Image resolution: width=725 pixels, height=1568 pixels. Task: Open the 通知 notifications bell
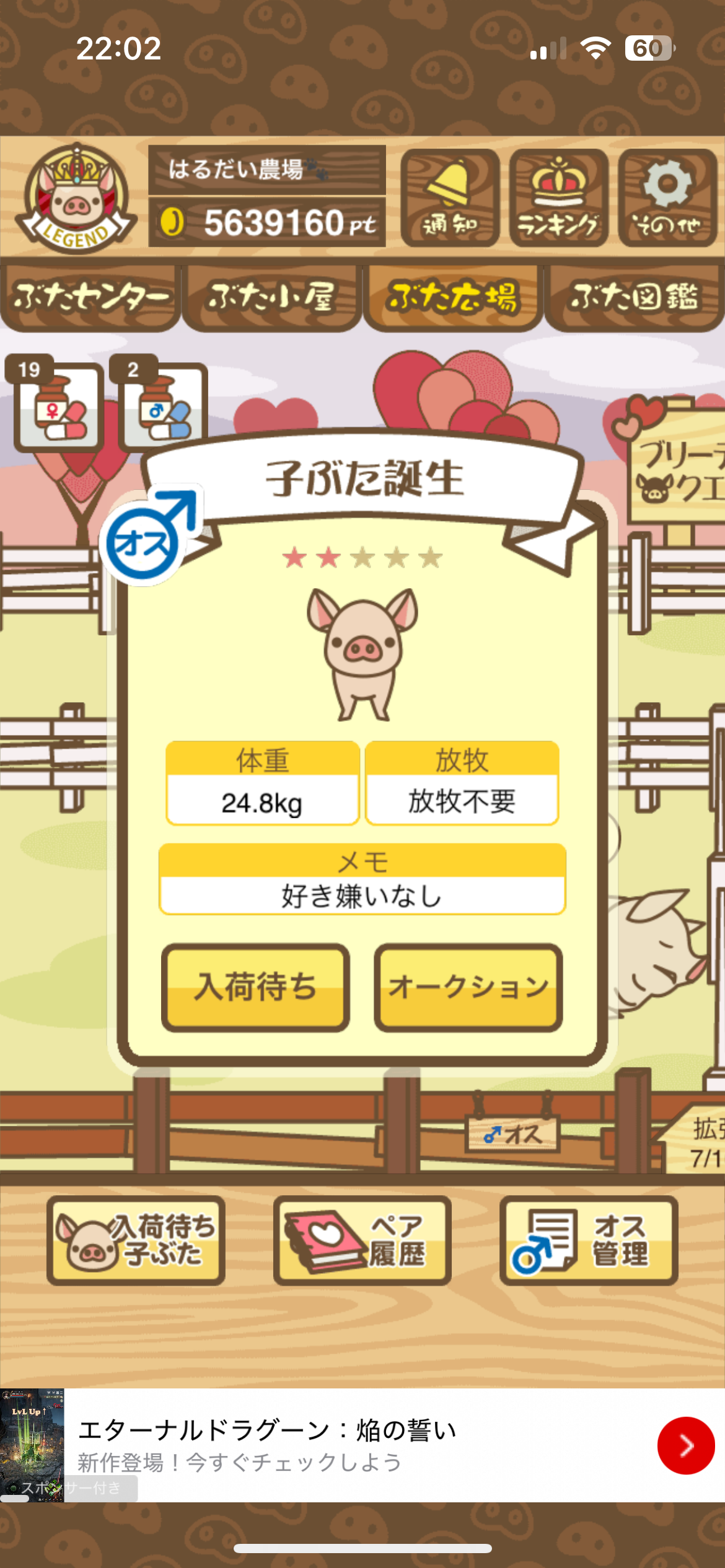pyautogui.click(x=450, y=198)
